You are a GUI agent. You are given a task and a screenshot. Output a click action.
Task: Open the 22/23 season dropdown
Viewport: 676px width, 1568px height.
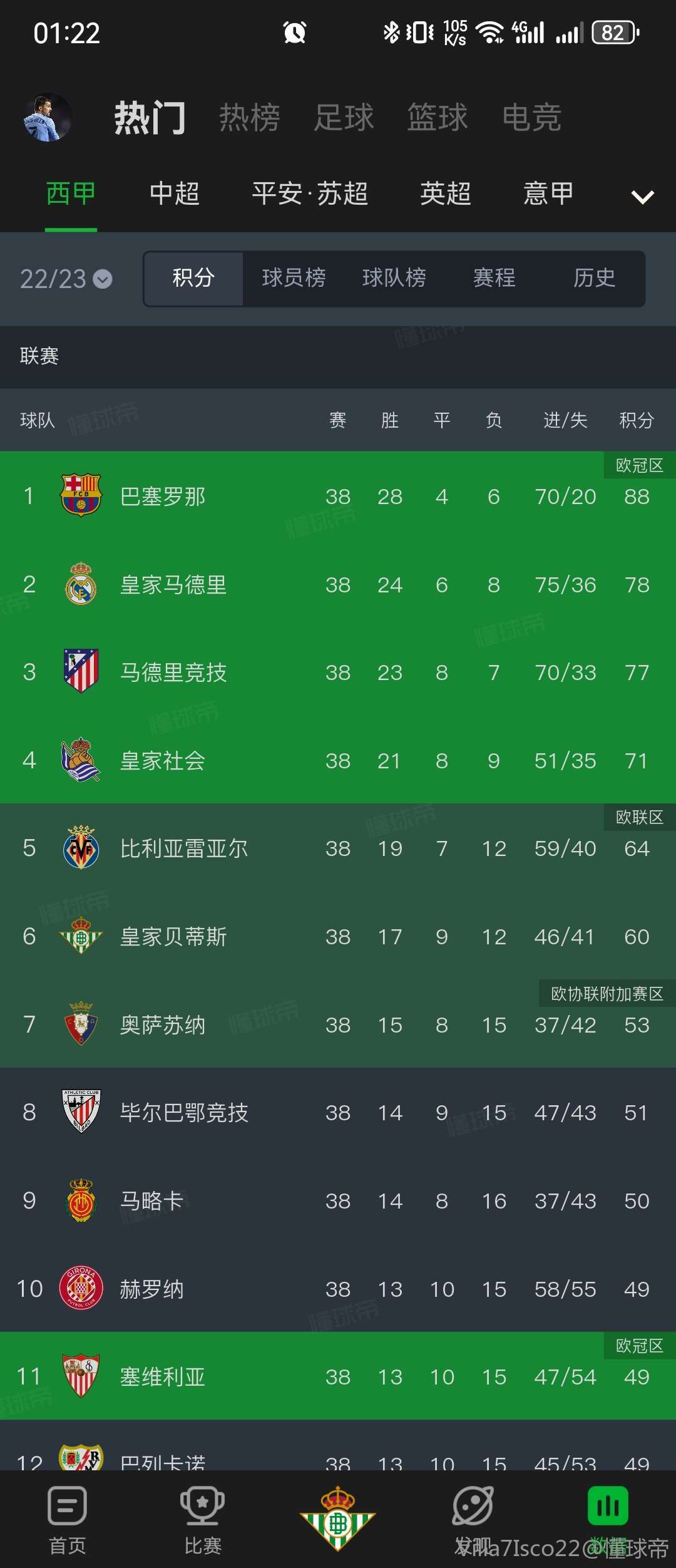click(x=66, y=279)
